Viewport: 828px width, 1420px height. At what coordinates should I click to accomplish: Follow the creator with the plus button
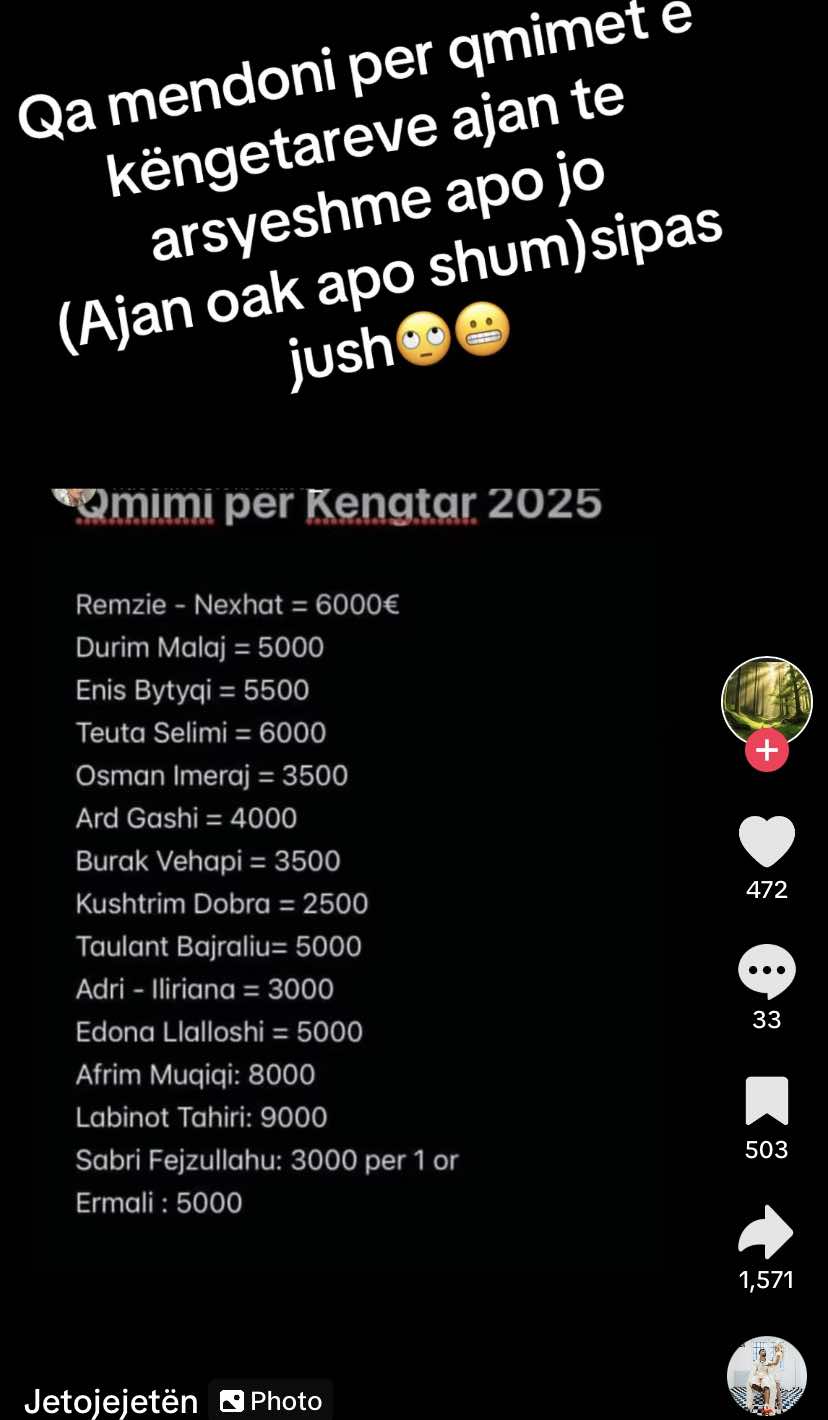766,750
